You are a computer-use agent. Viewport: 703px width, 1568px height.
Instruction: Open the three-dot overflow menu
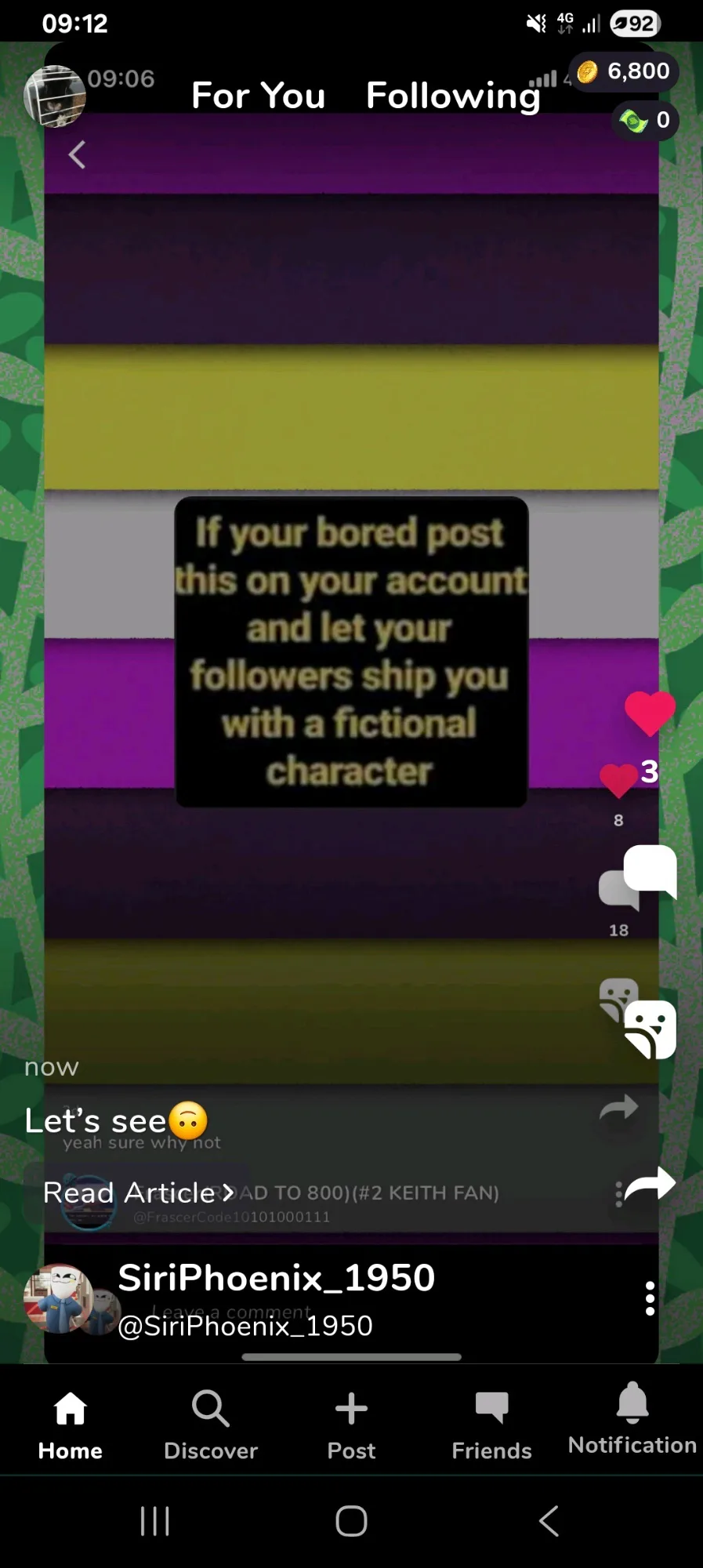pos(650,1298)
